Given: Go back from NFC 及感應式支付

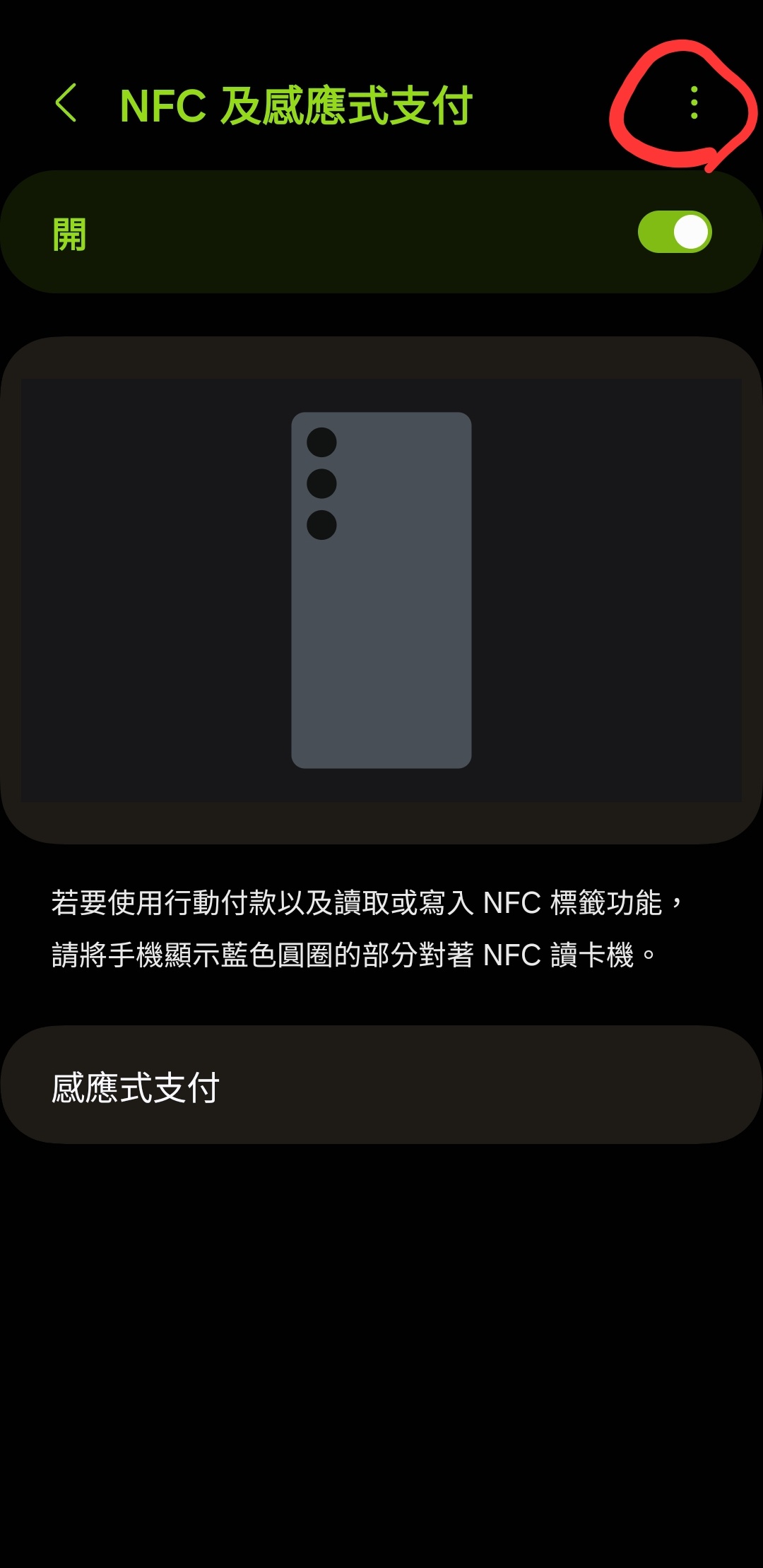Looking at the screenshot, I should tap(66, 104).
